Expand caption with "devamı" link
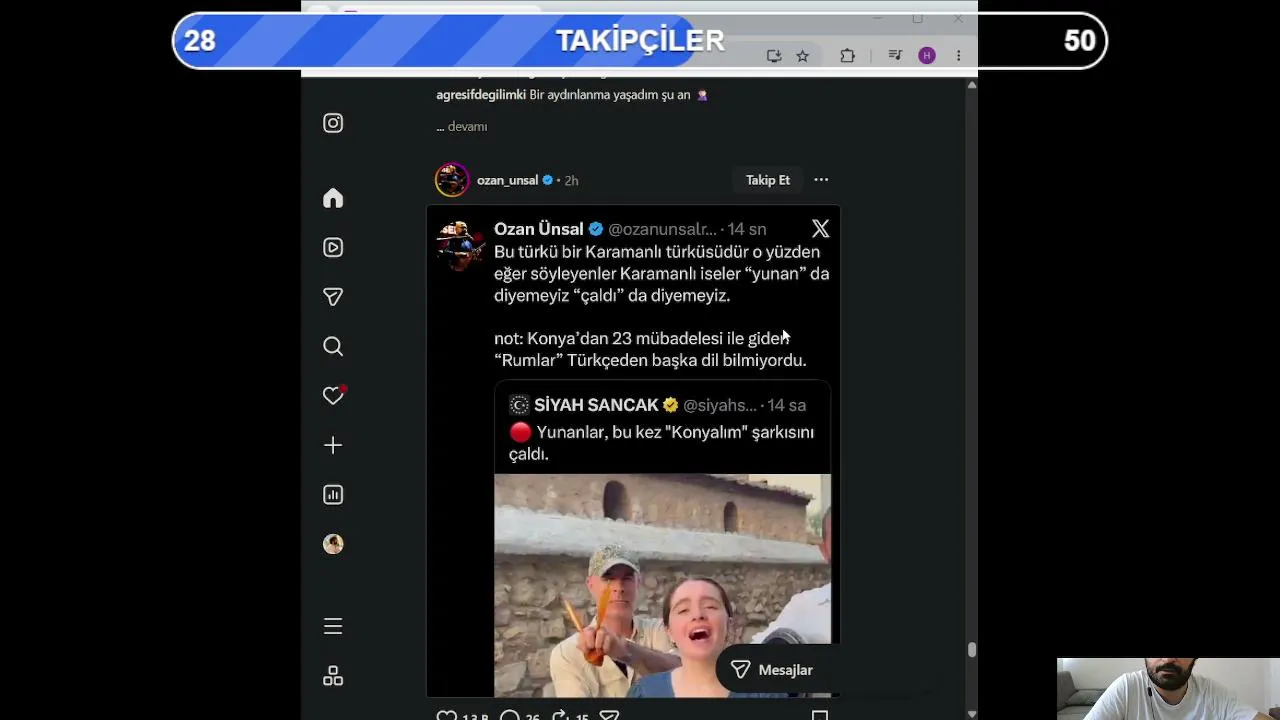1280x720 pixels. [x=467, y=127]
